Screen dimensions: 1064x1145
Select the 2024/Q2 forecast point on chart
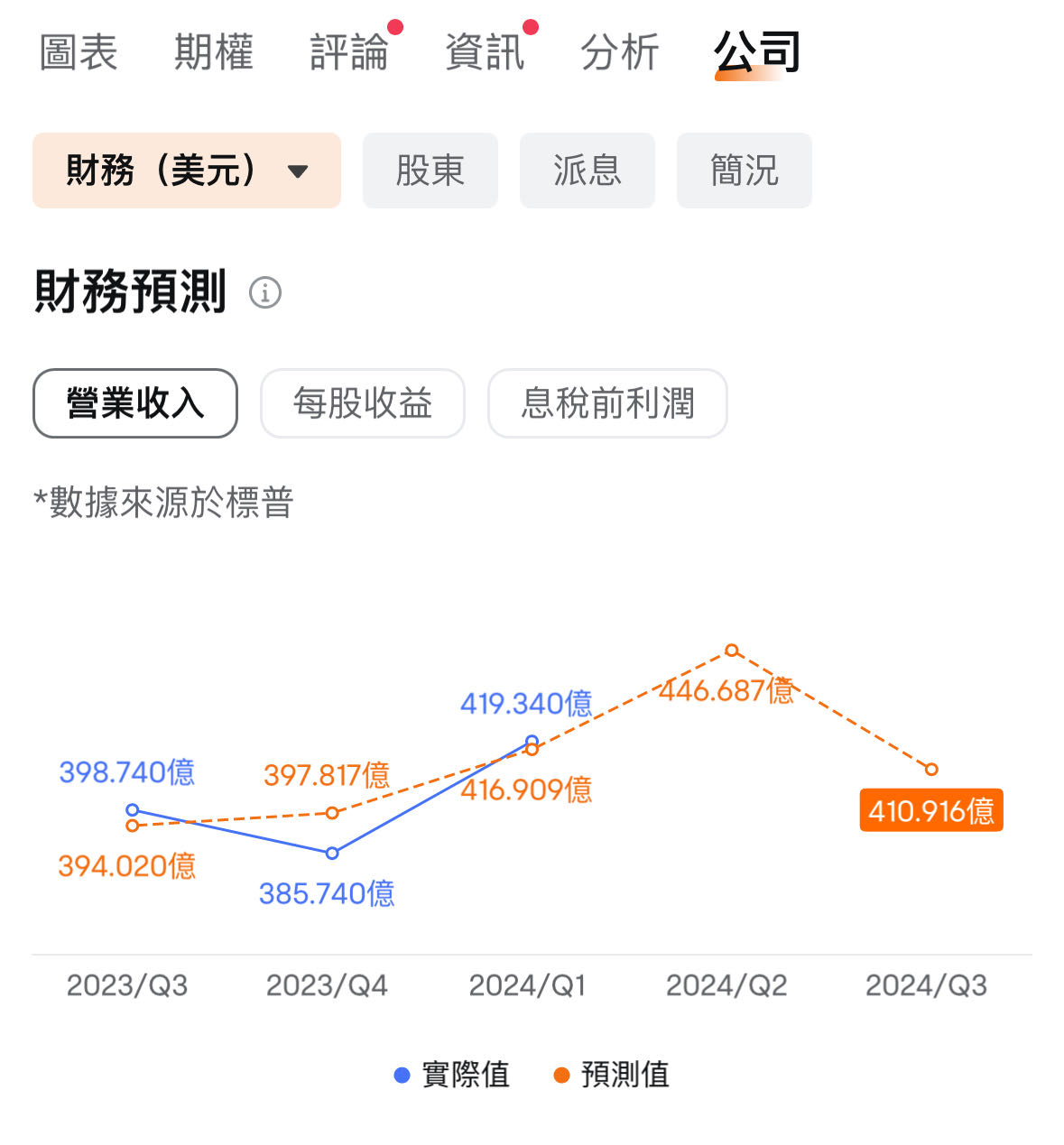(732, 651)
